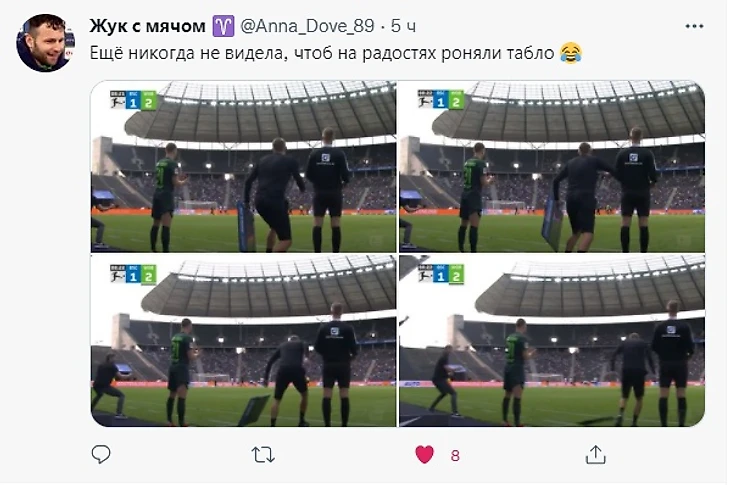Open the bottom-left match photo
The height and width of the screenshot is (485, 730).
point(243,341)
